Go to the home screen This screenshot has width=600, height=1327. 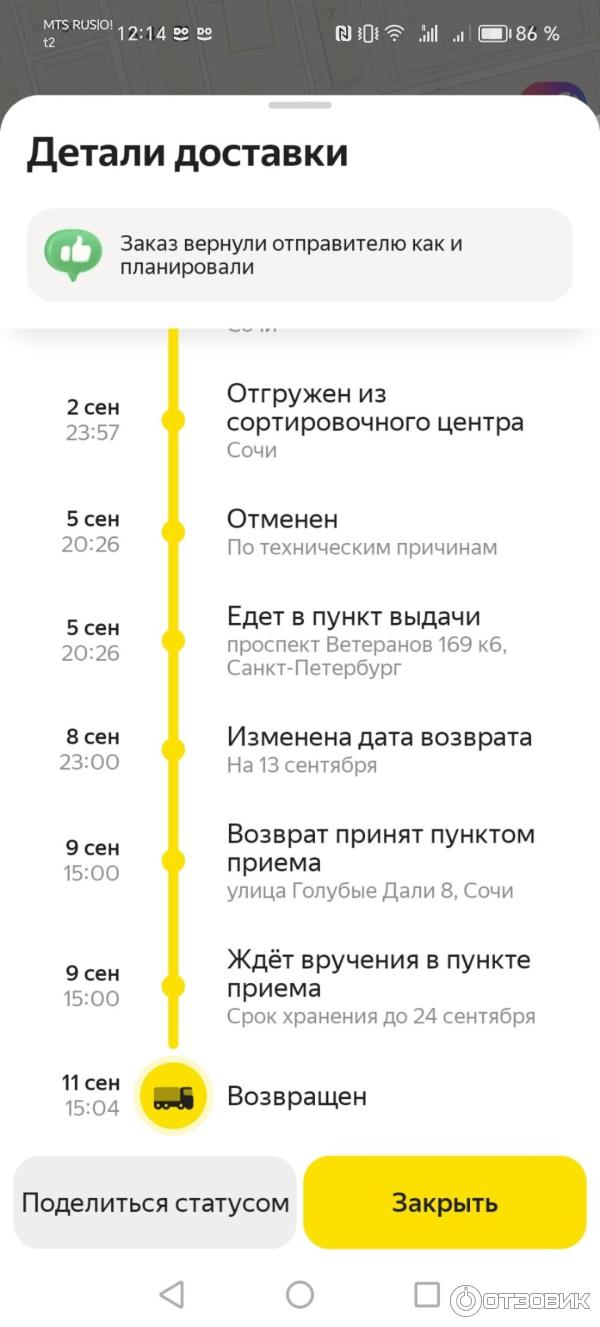point(300,1295)
